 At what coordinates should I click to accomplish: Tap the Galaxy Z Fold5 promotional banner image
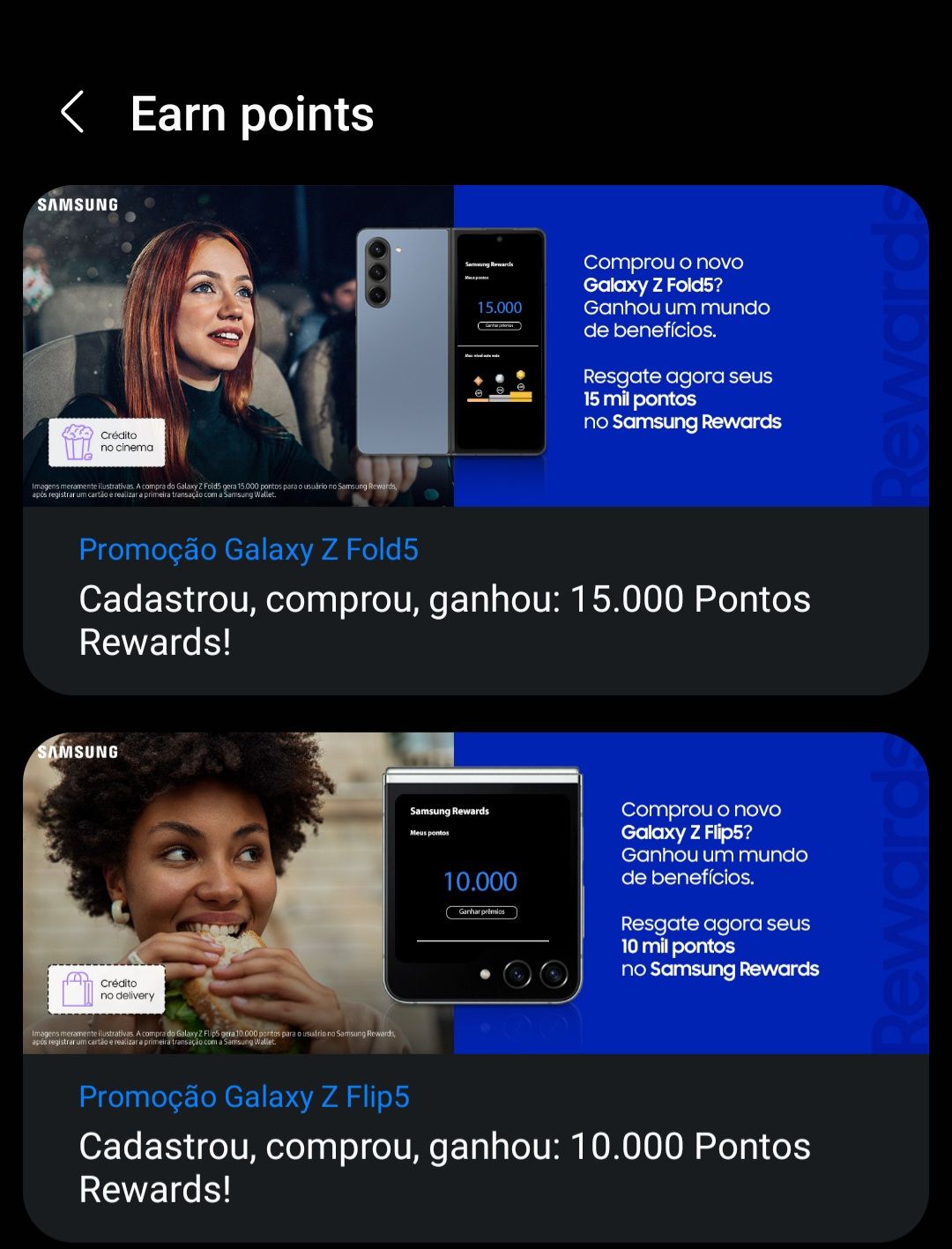pos(238,344)
